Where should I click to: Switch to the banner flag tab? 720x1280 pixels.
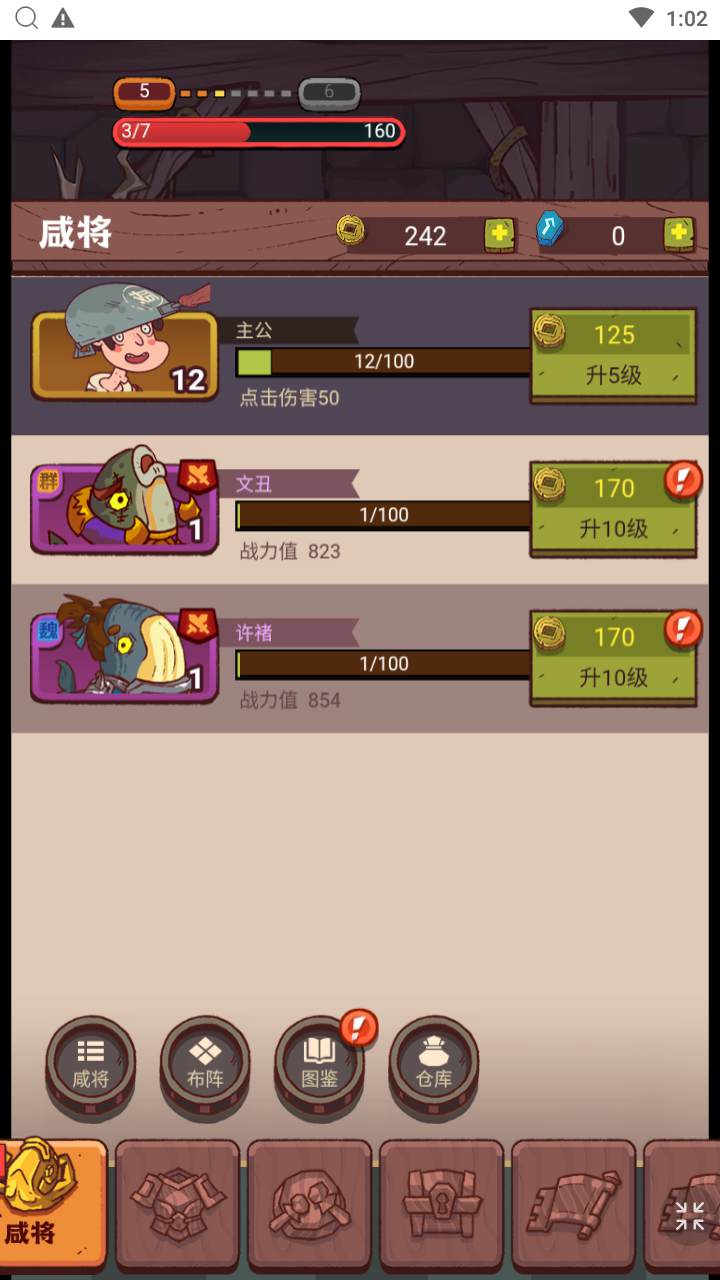(x=573, y=1206)
